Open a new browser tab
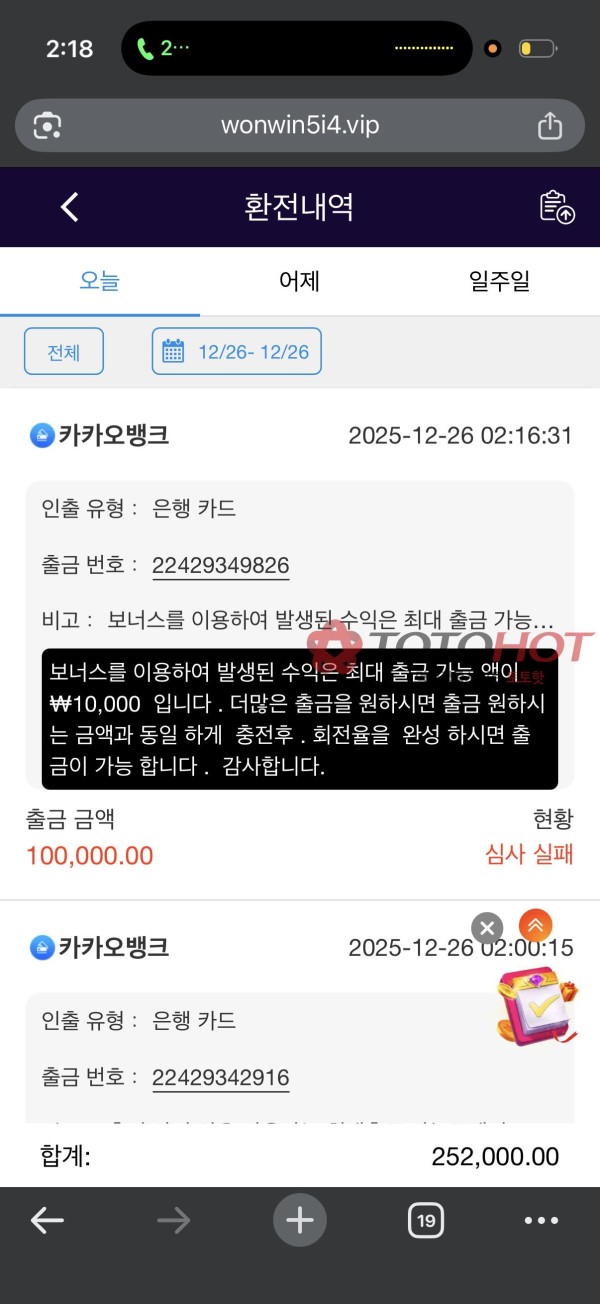Screen dimensions: 600x1304 point(299,1220)
